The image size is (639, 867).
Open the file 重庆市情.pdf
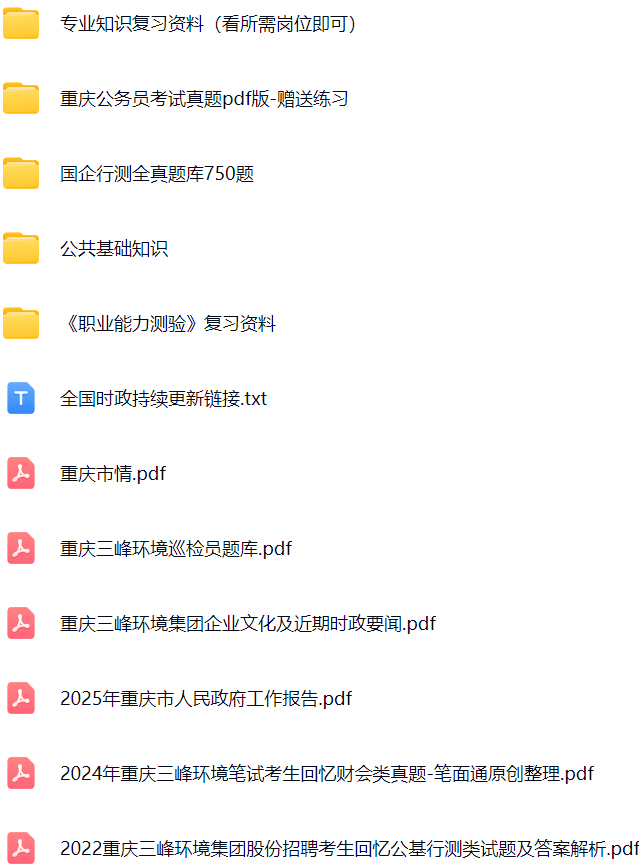tap(113, 474)
